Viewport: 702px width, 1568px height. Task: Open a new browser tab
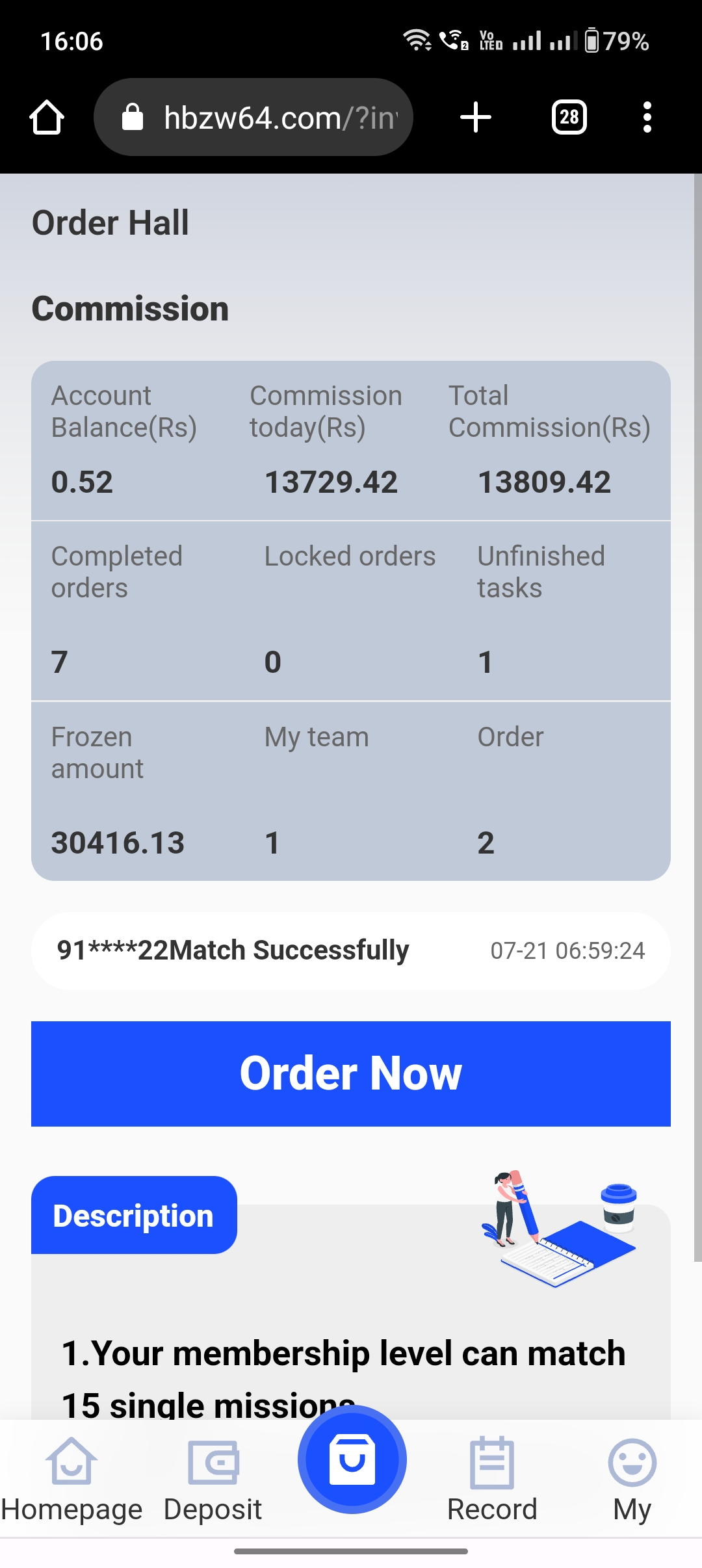click(476, 118)
